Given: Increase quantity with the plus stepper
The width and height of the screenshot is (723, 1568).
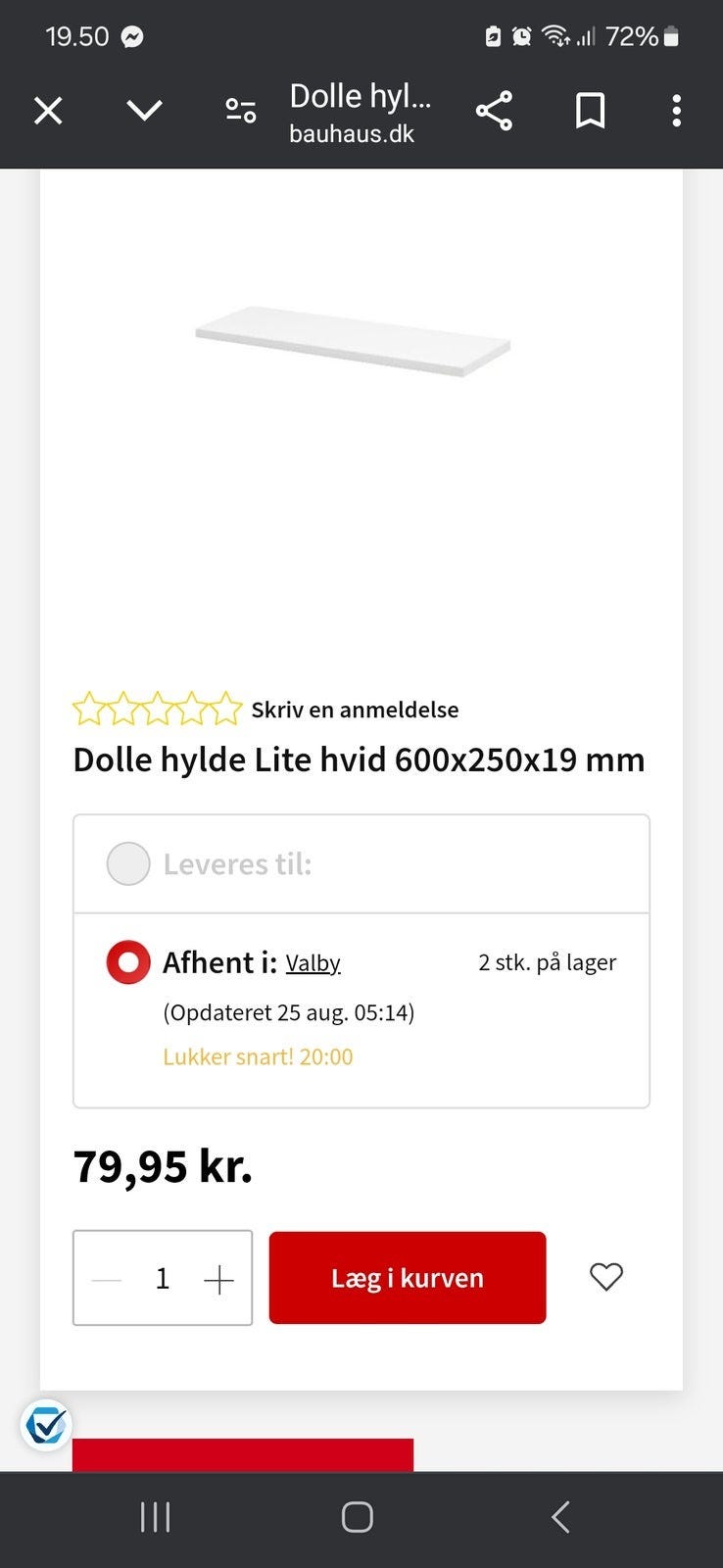Looking at the screenshot, I should point(219,1278).
